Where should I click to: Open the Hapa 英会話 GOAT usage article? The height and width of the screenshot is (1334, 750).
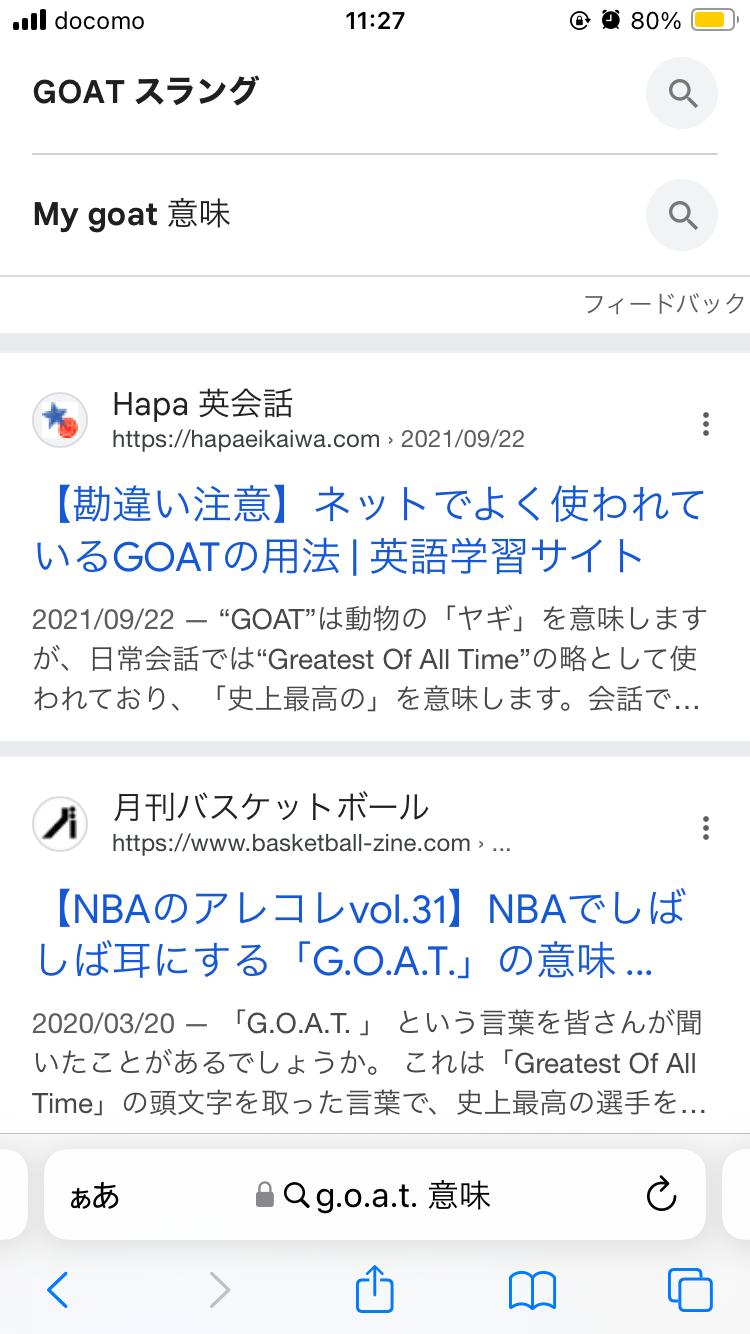pyautogui.click(x=370, y=531)
